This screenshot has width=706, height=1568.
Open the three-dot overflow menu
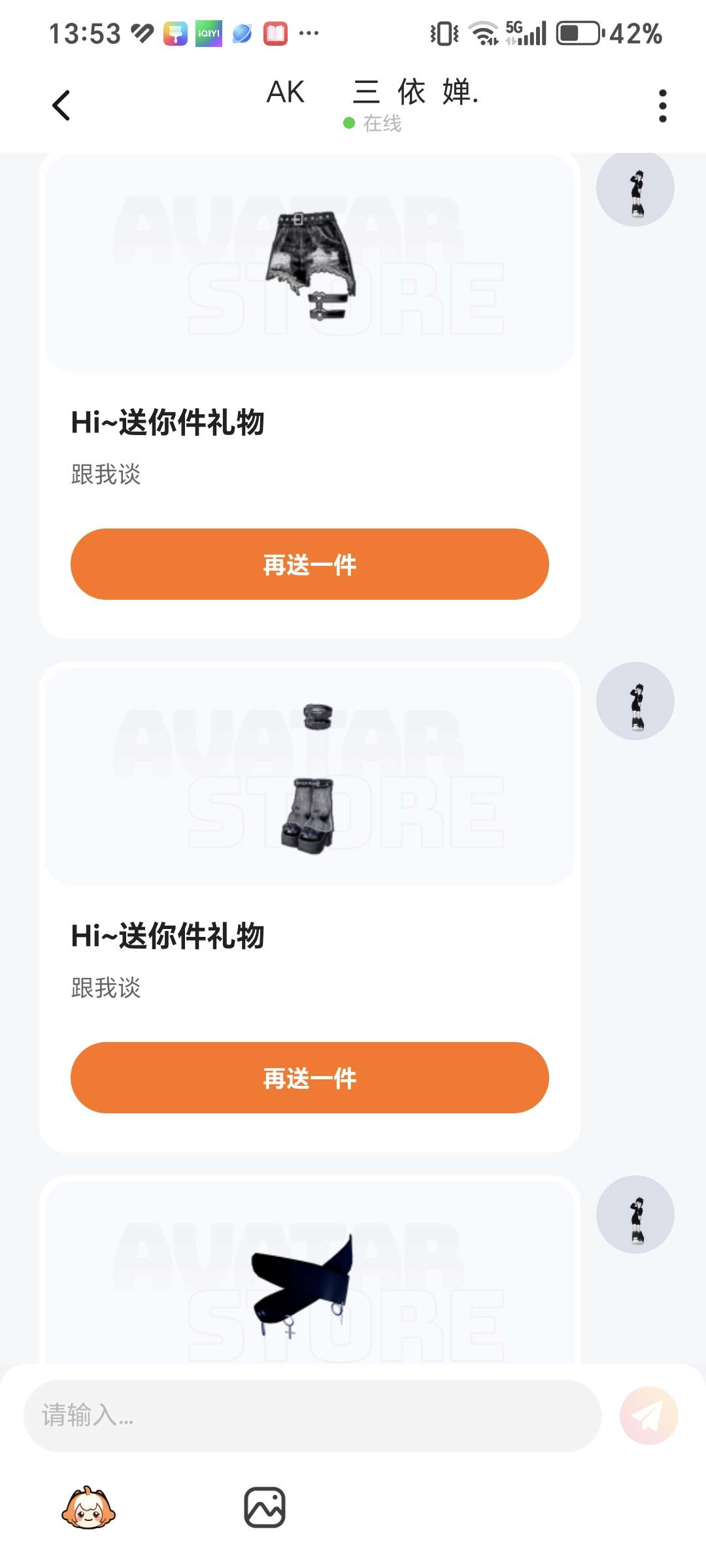[662, 106]
